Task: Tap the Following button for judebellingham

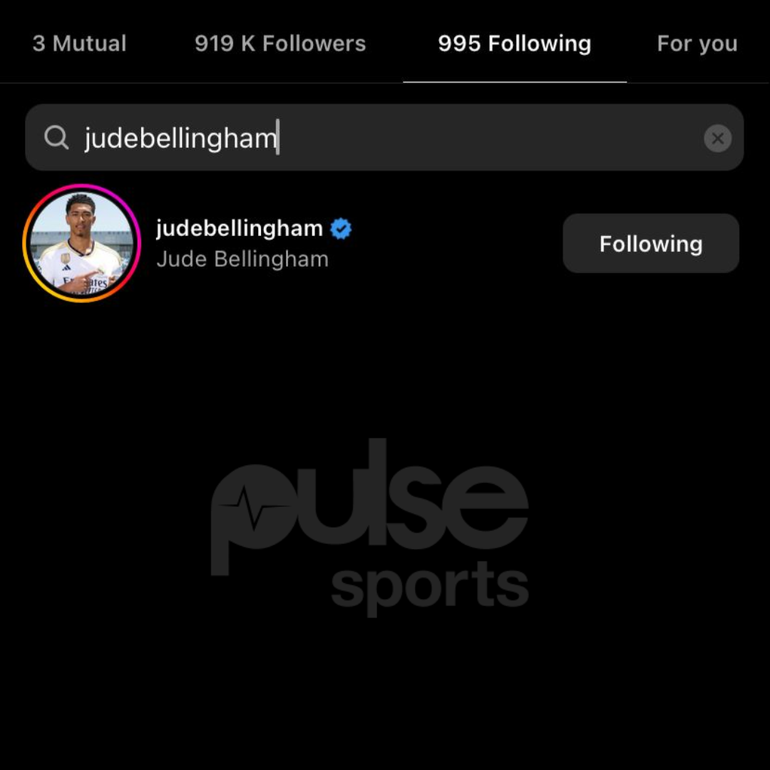Action: tap(650, 243)
